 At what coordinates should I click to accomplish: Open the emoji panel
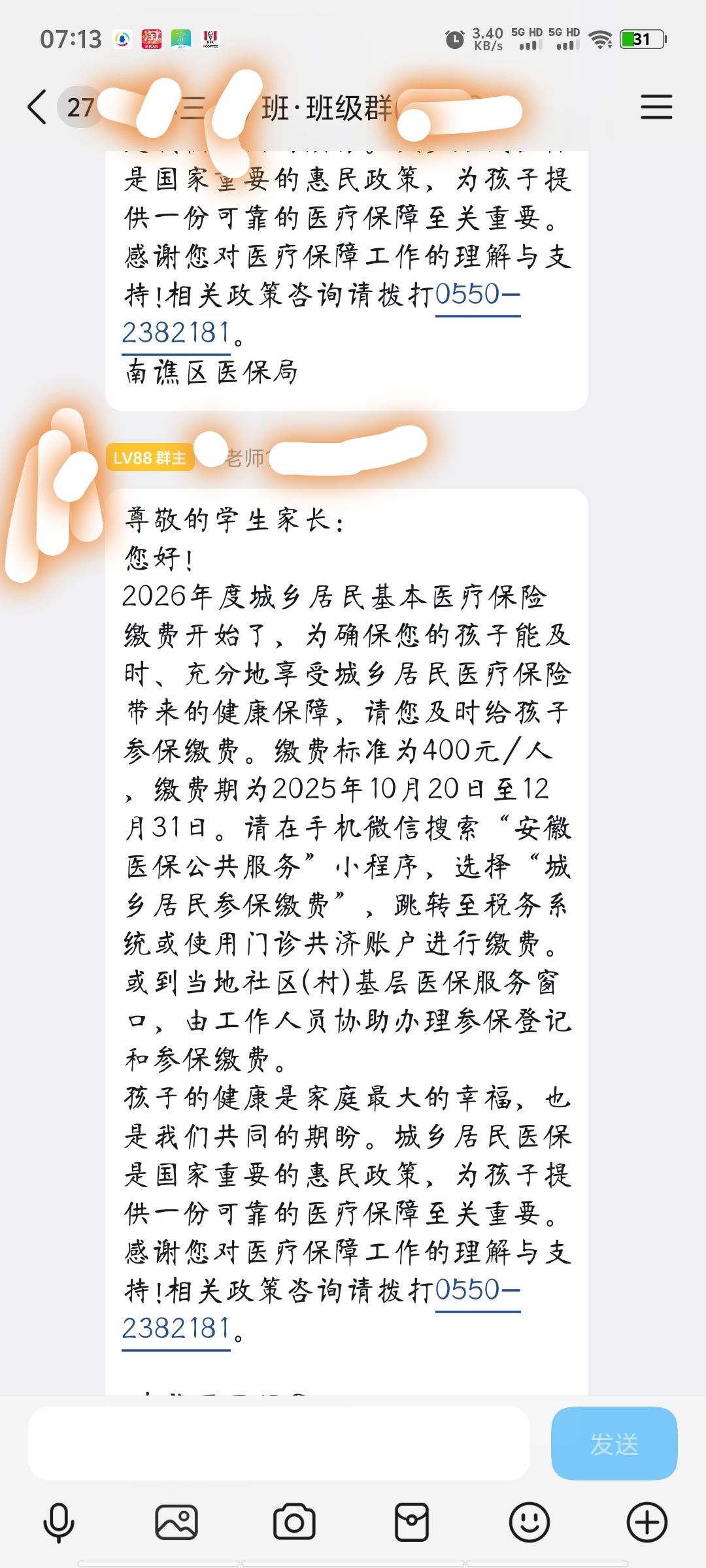(x=529, y=1522)
